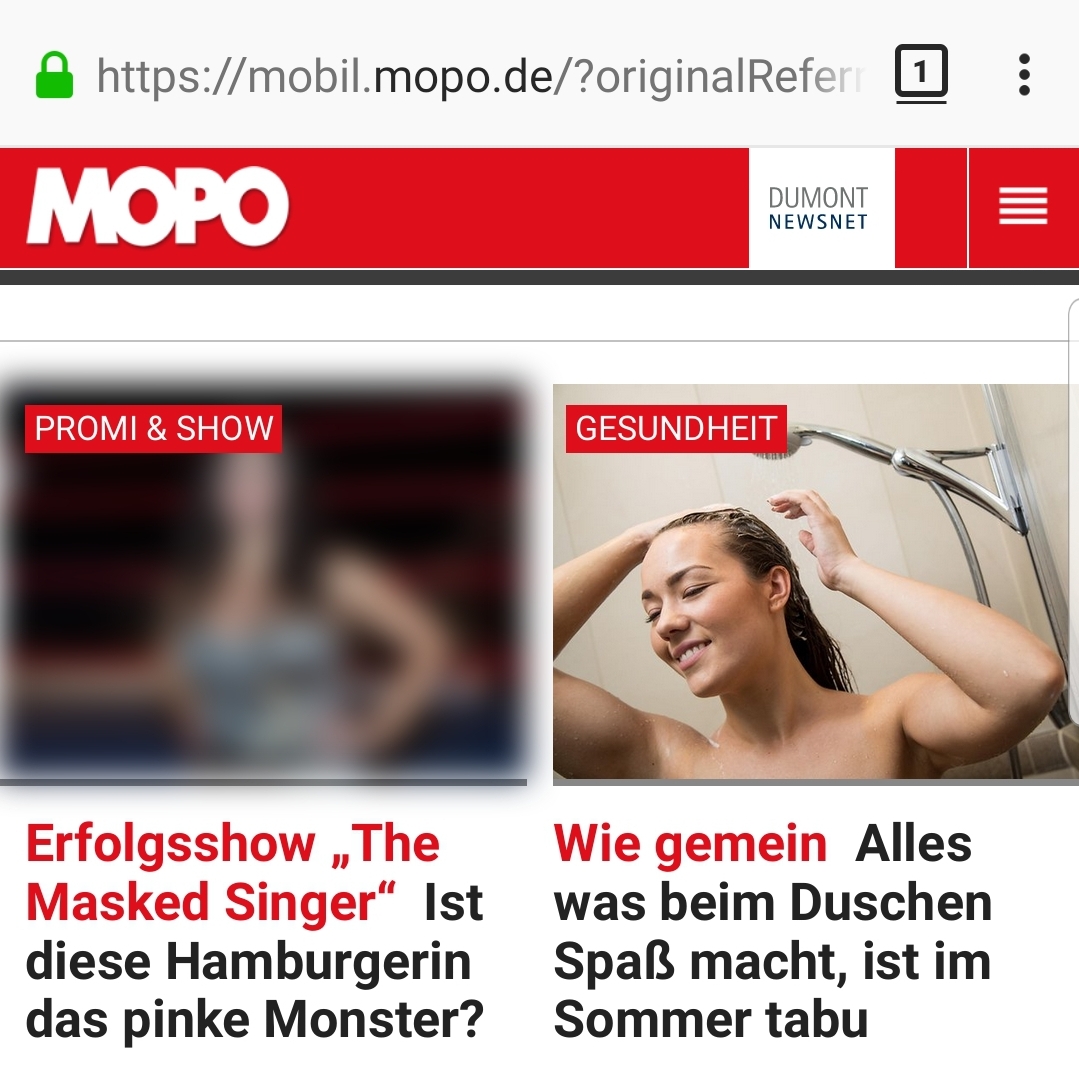Read the 'Erfolgsshow The Masked Singer' headline
This screenshot has width=1079, height=1089.
(255, 932)
